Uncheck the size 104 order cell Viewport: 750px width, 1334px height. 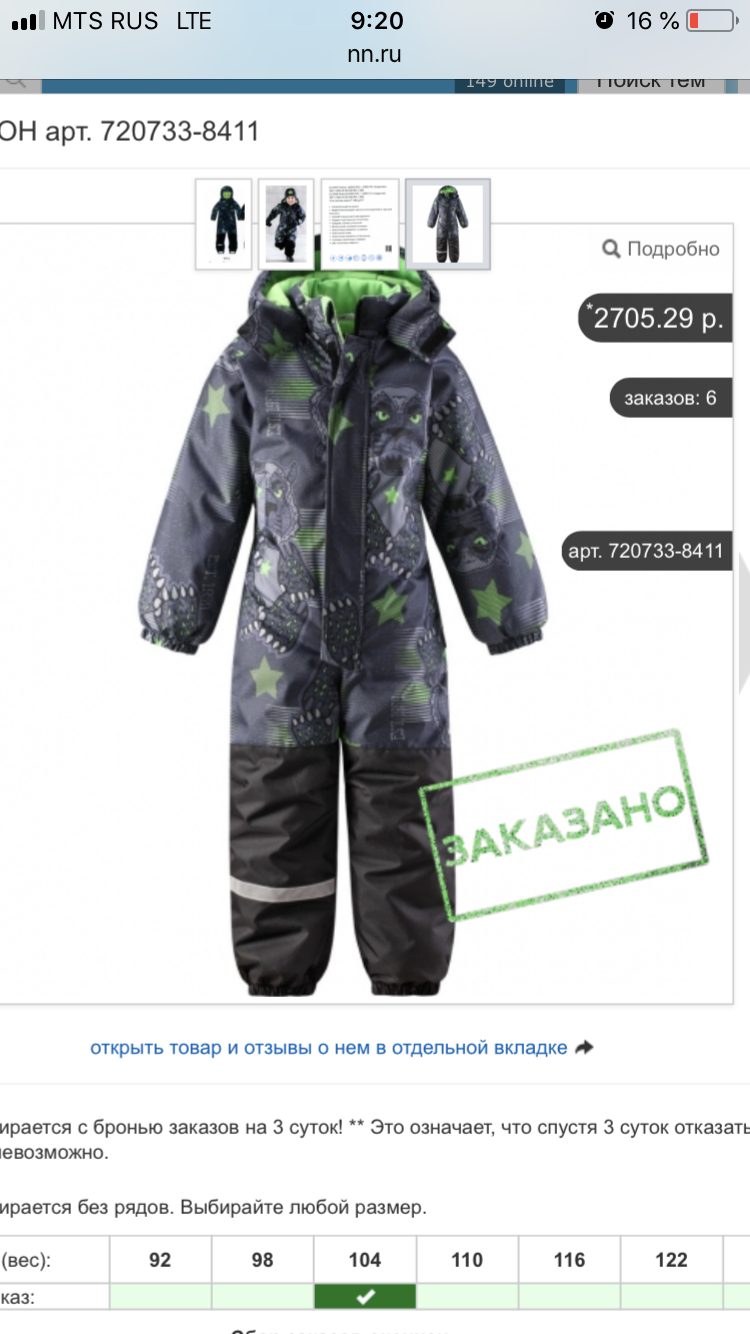[365, 1296]
